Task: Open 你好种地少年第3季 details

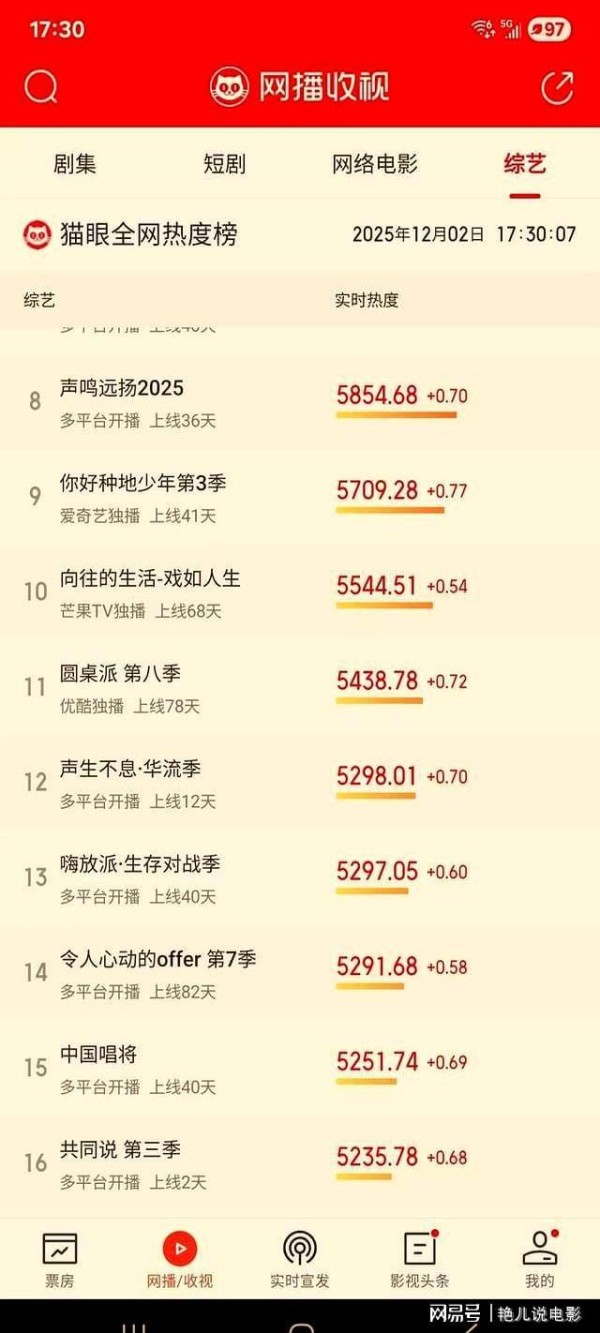Action: tap(143, 484)
